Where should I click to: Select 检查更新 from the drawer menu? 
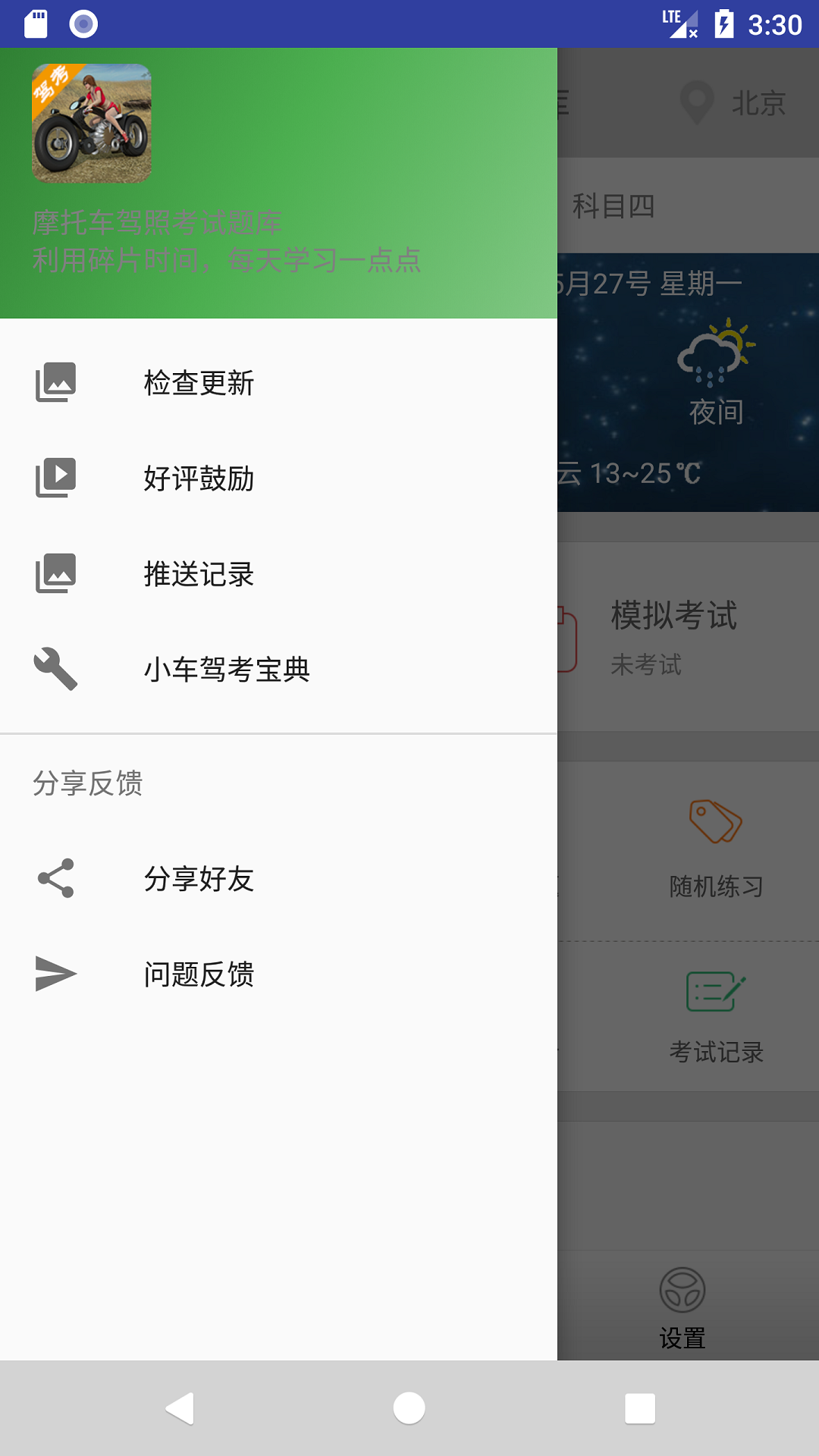197,383
